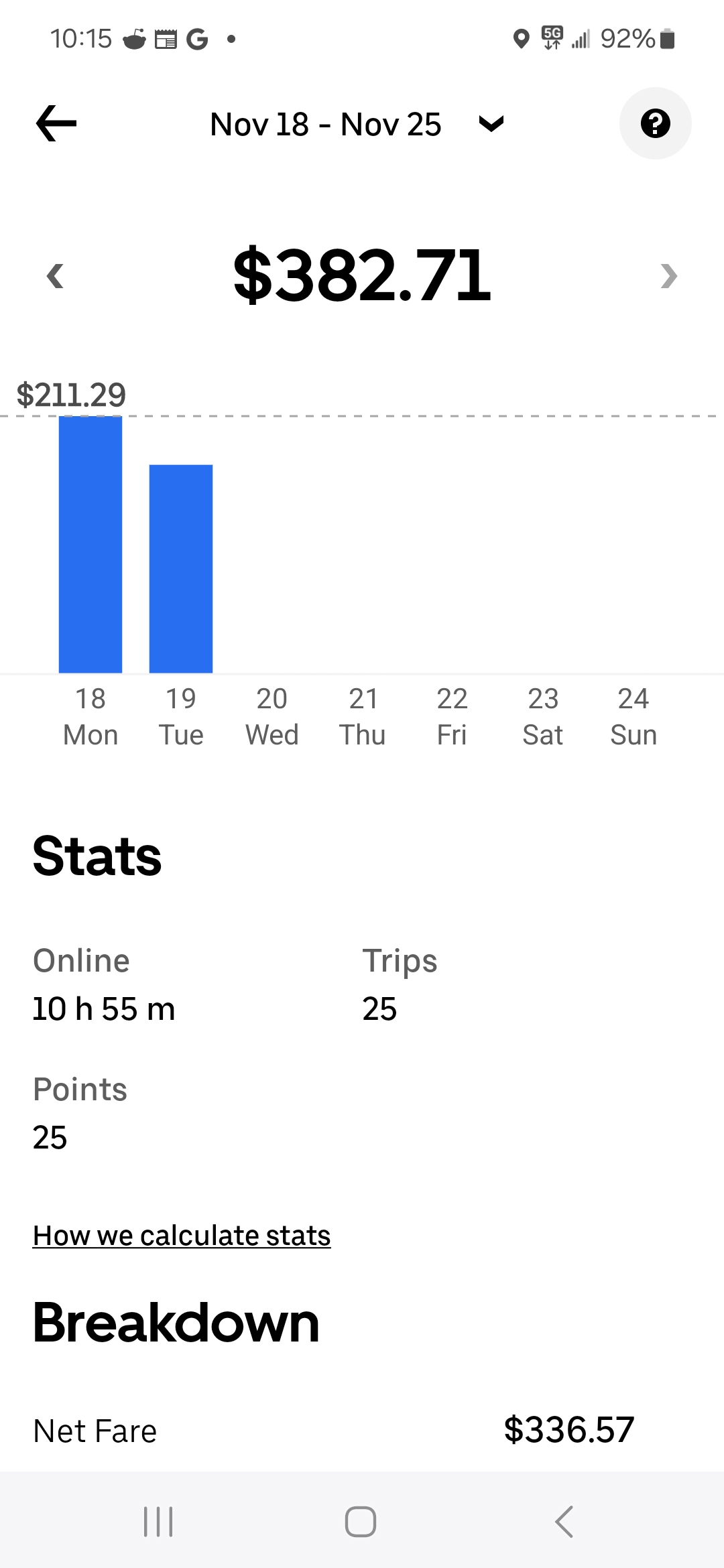724x1568 pixels.
Task: Select Monday 18 earnings bar
Action: (x=90, y=544)
